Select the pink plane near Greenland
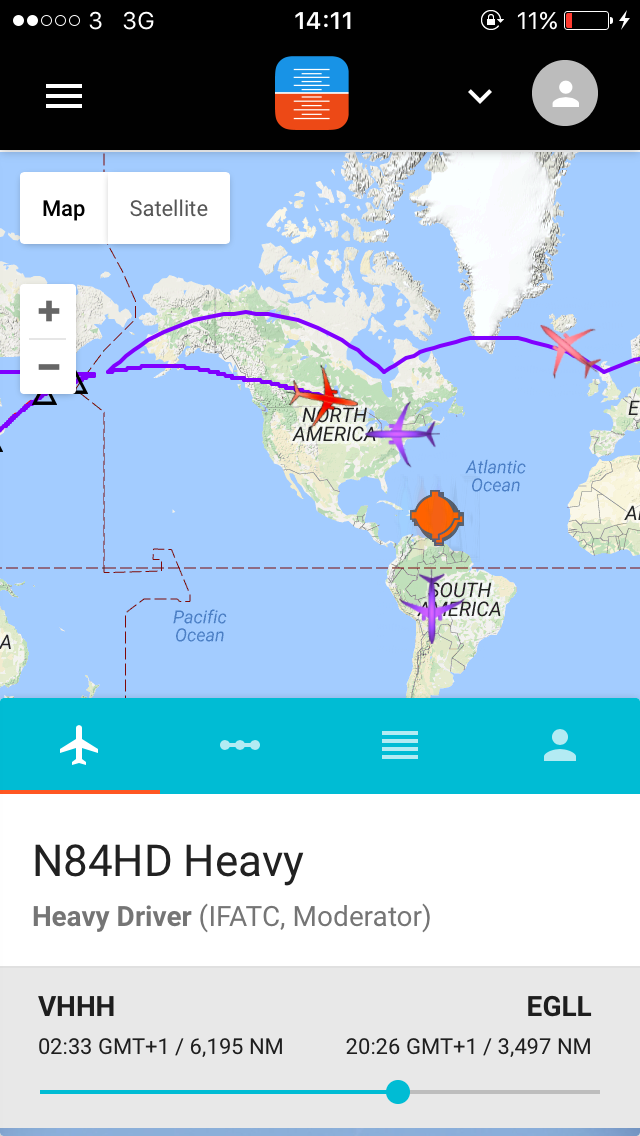The width and height of the screenshot is (640, 1136). coord(569,349)
